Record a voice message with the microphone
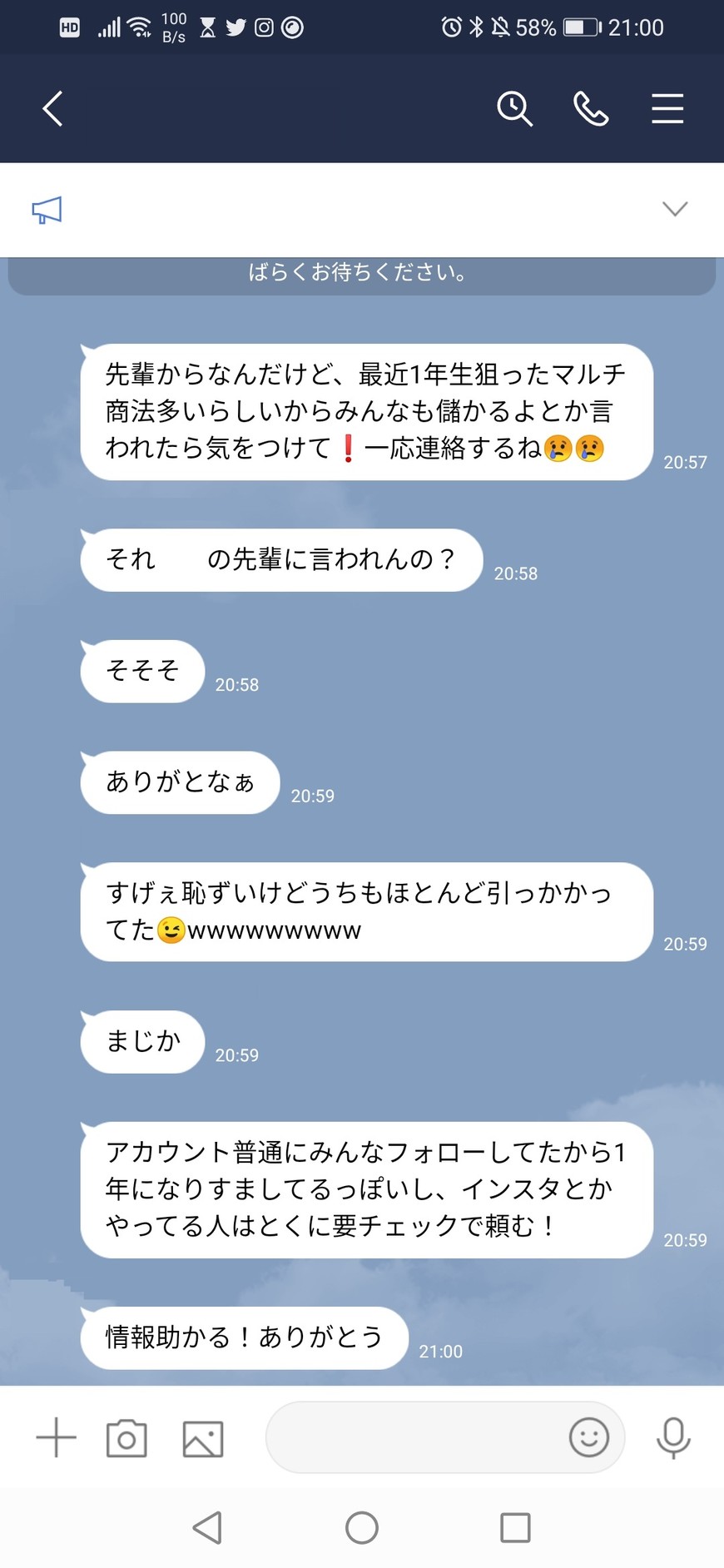The height and width of the screenshot is (1568, 724). (673, 1437)
